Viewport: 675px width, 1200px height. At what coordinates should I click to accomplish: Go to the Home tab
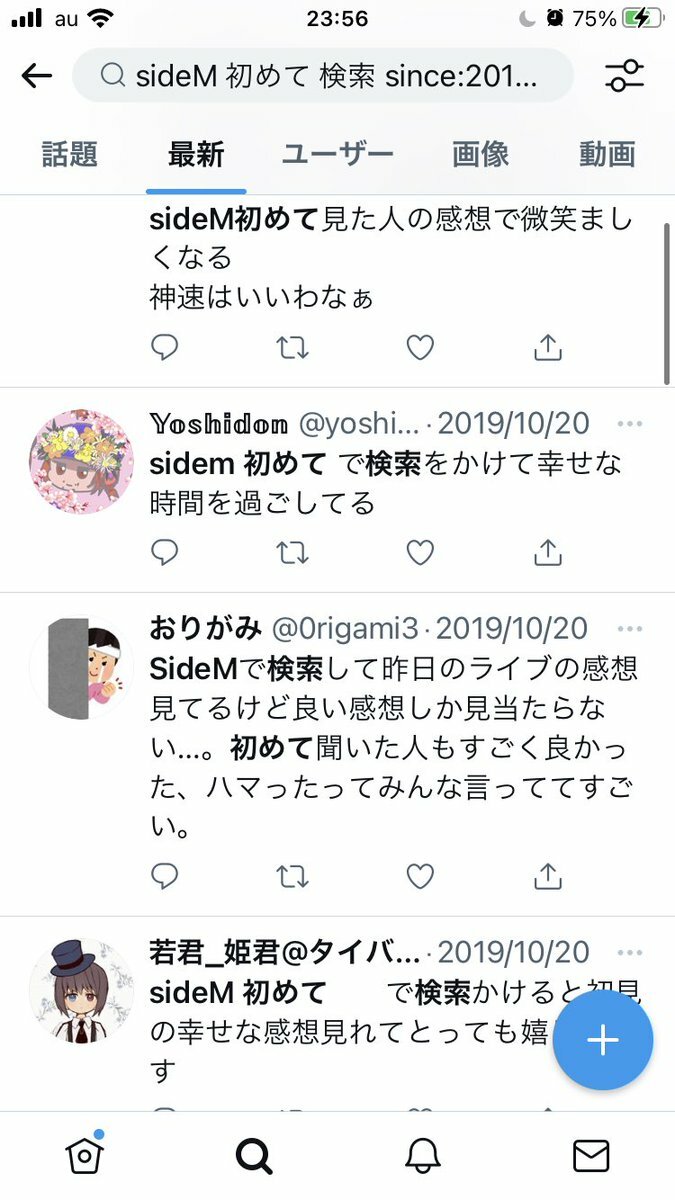tap(84, 1156)
